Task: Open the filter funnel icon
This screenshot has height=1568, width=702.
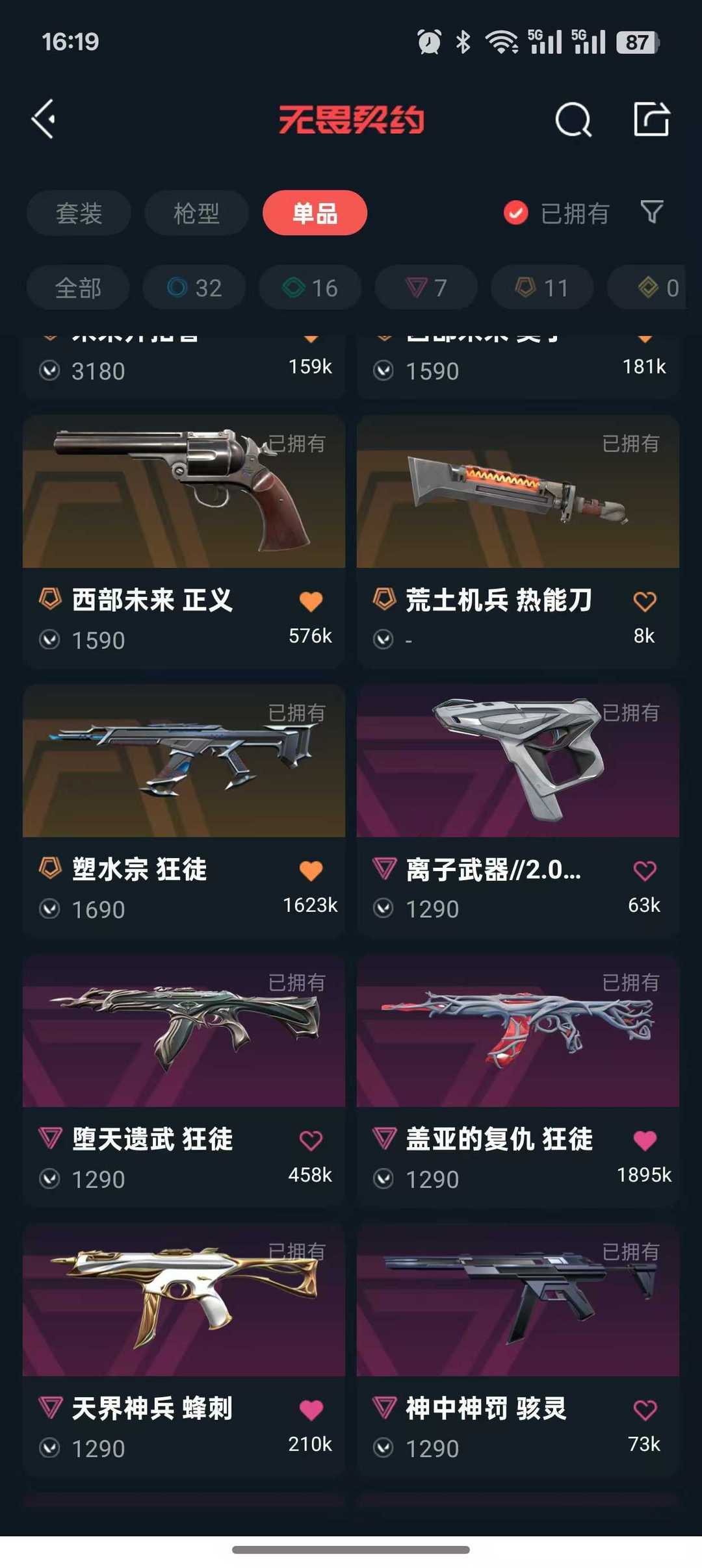Action: click(652, 212)
